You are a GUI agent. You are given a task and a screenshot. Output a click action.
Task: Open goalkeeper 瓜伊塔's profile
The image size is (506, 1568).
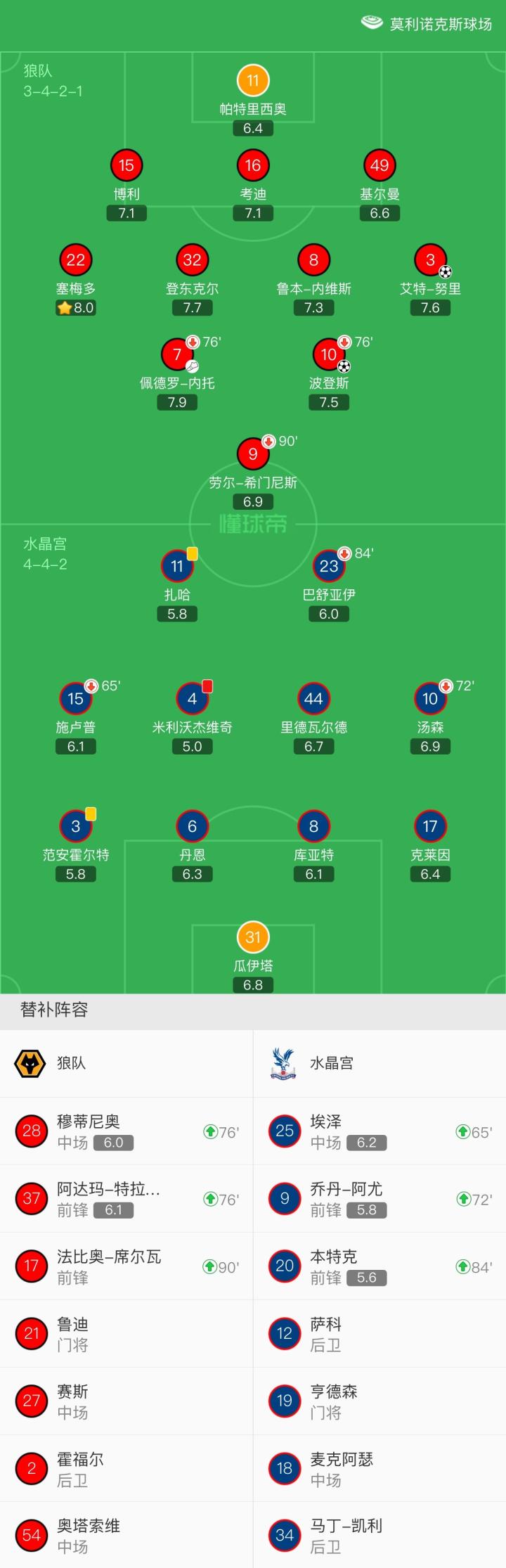(253, 938)
